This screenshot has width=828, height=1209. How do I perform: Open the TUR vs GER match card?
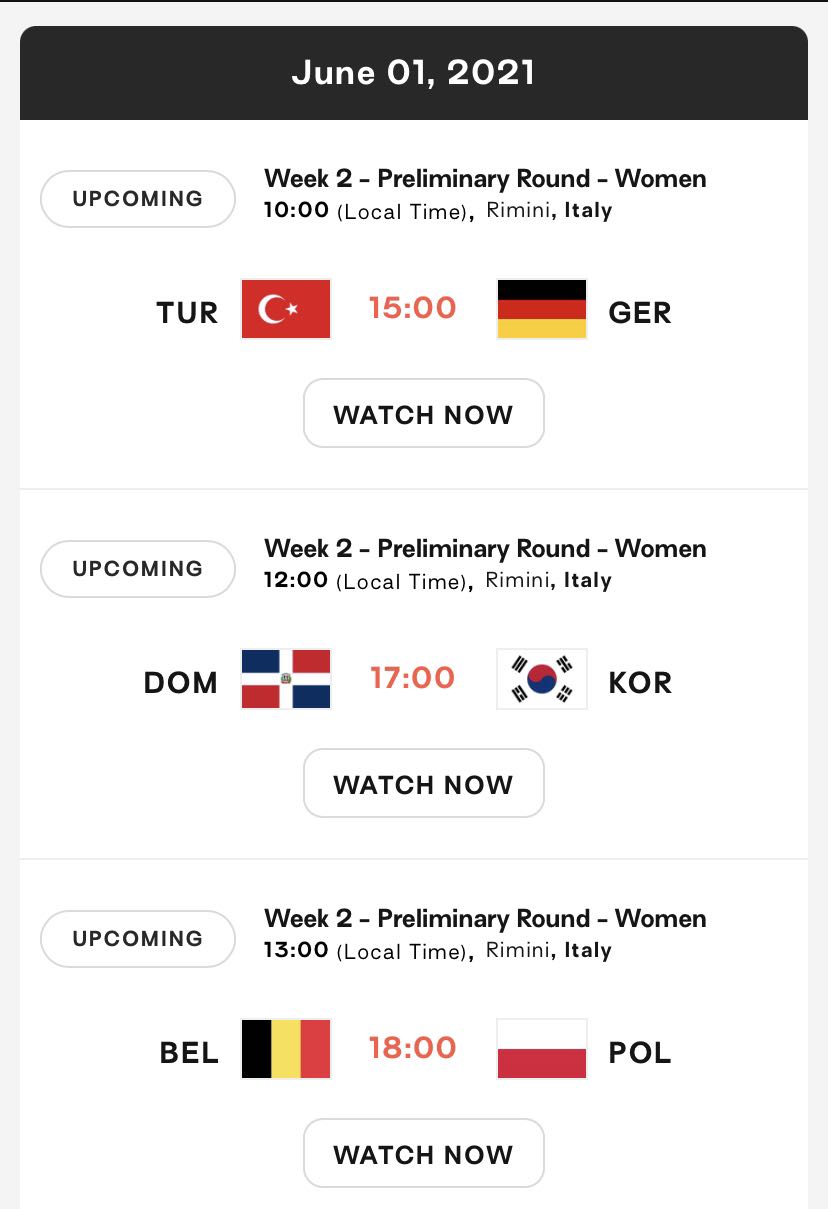point(414,305)
